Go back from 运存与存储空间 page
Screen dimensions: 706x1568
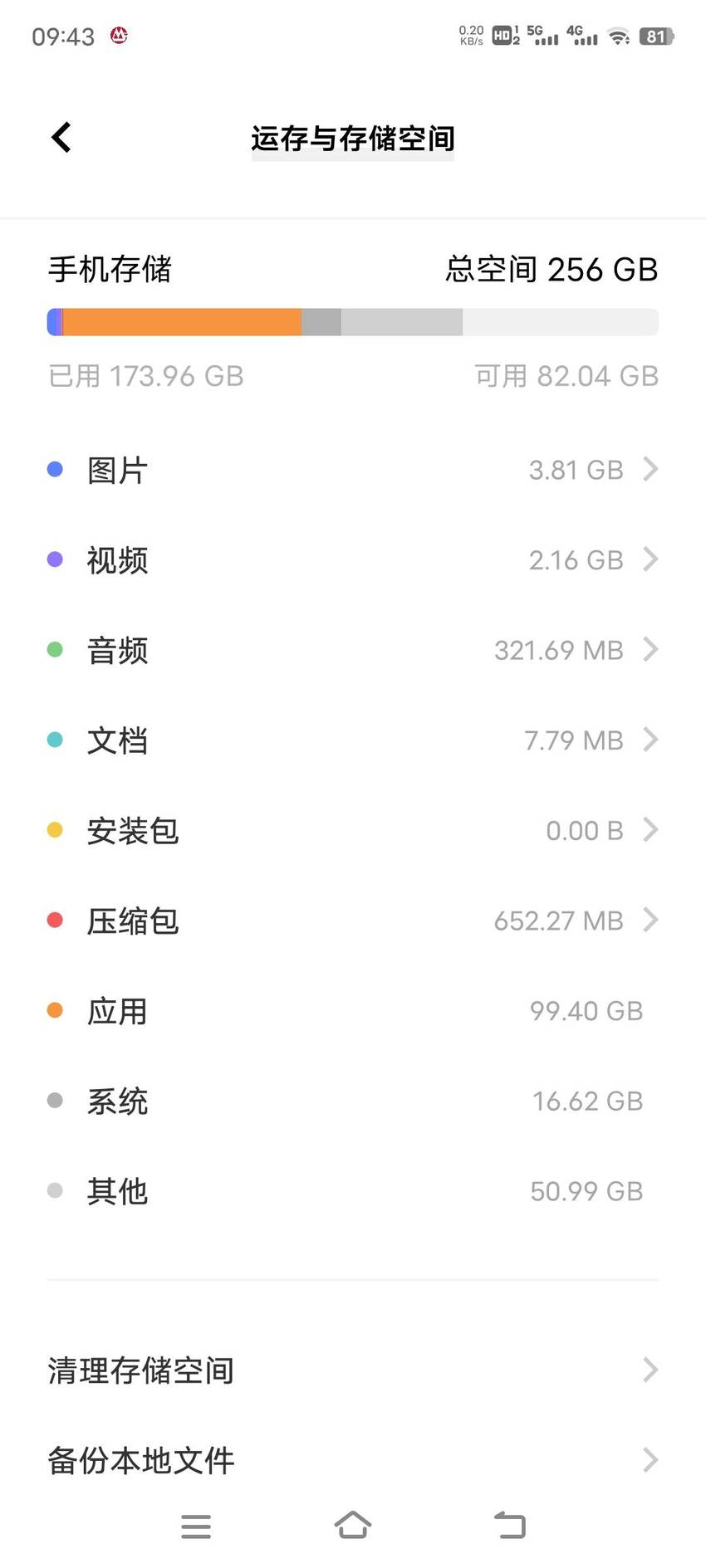(61, 138)
